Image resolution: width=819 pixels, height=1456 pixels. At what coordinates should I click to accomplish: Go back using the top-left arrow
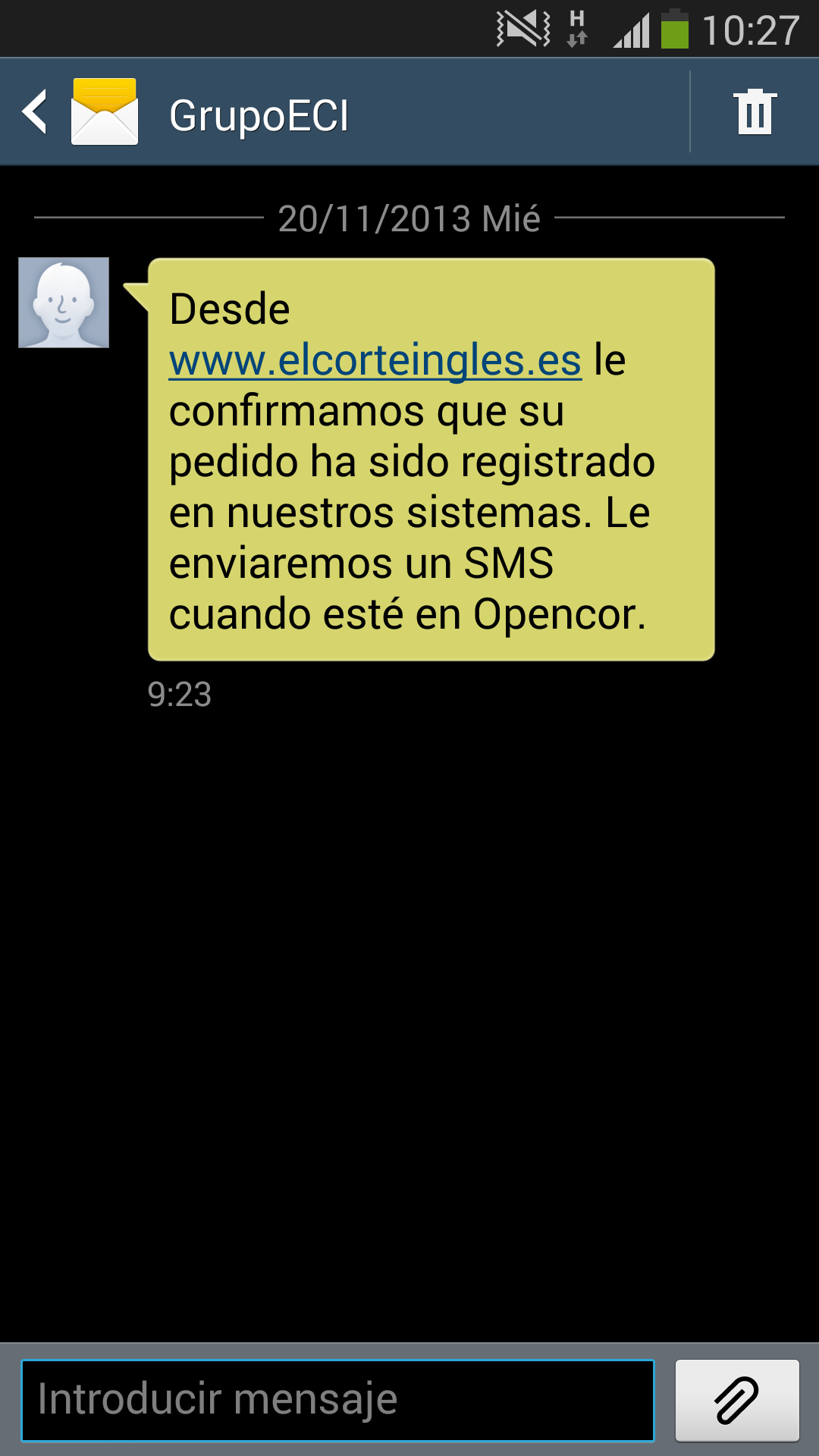(36, 112)
